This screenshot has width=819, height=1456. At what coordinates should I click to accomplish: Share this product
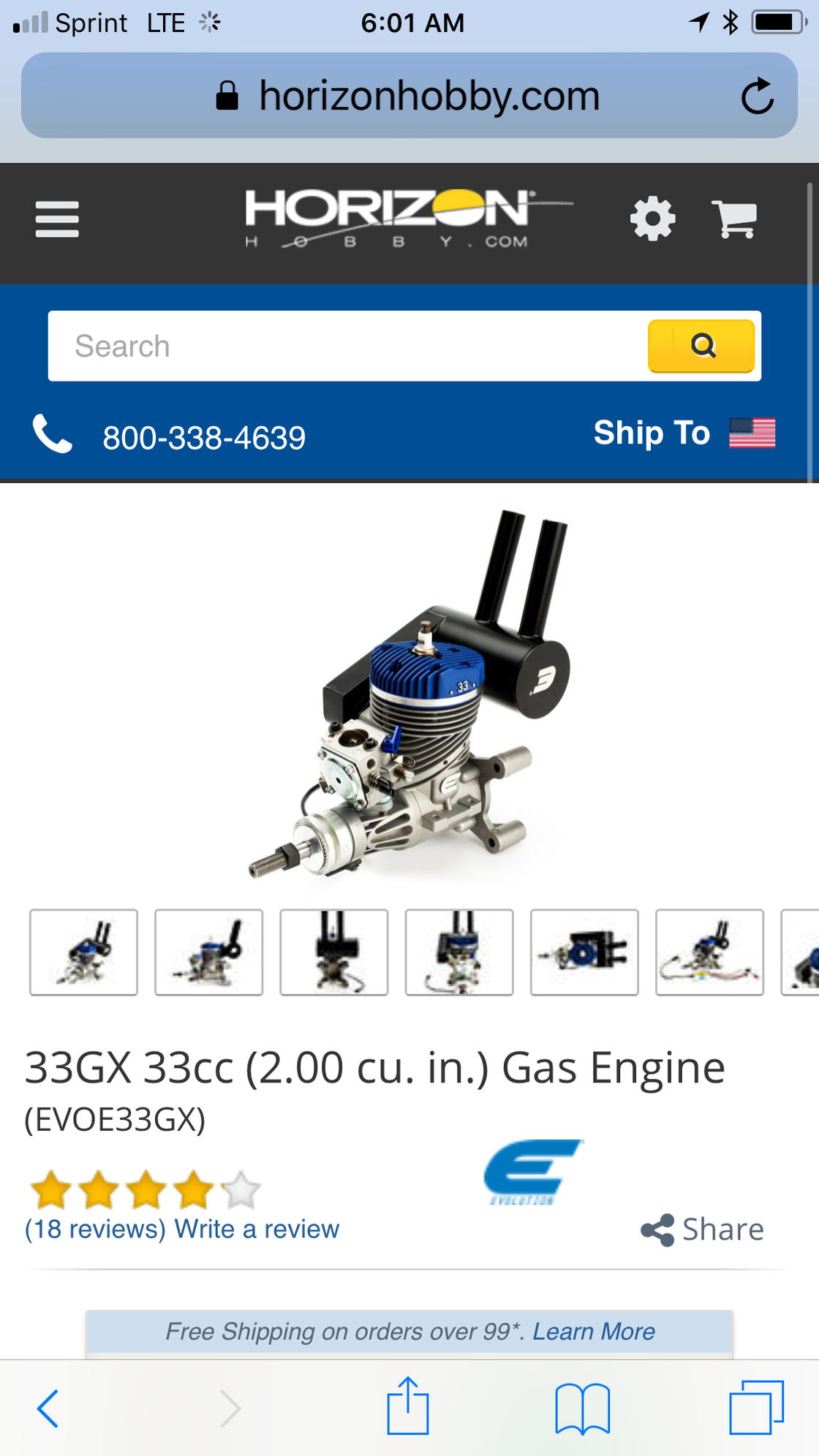(x=703, y=1229)
